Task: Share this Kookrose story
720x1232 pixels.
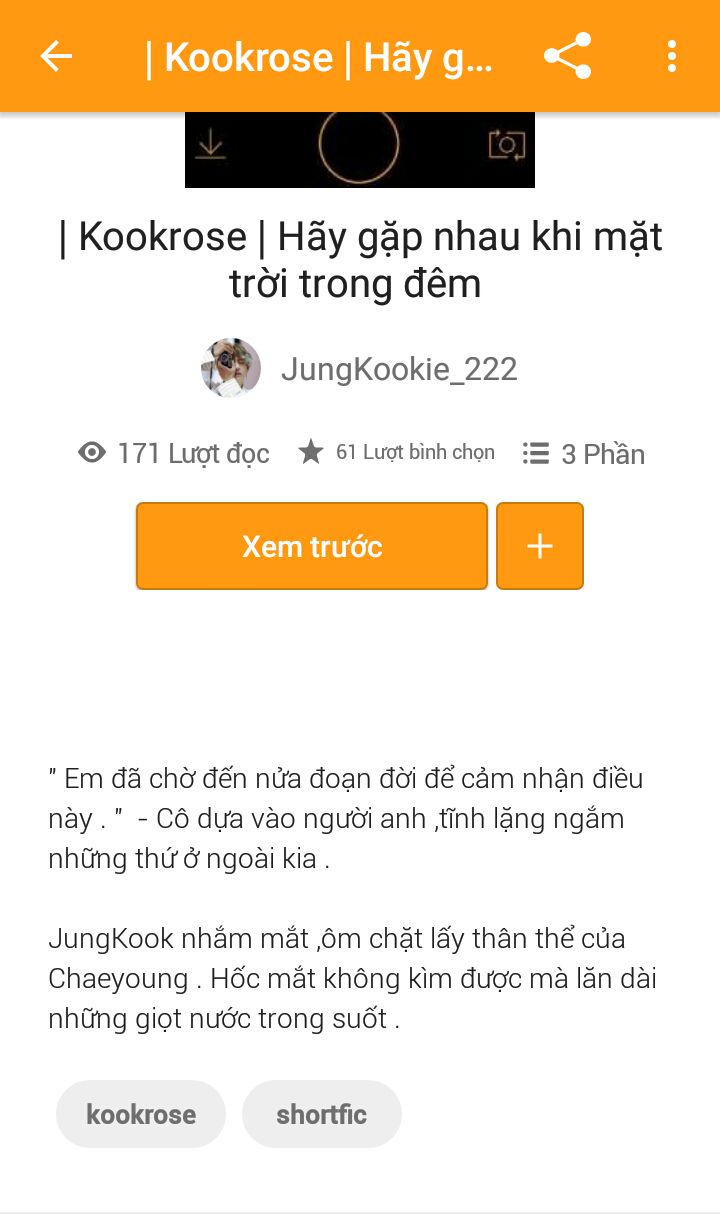Action: 567,56
